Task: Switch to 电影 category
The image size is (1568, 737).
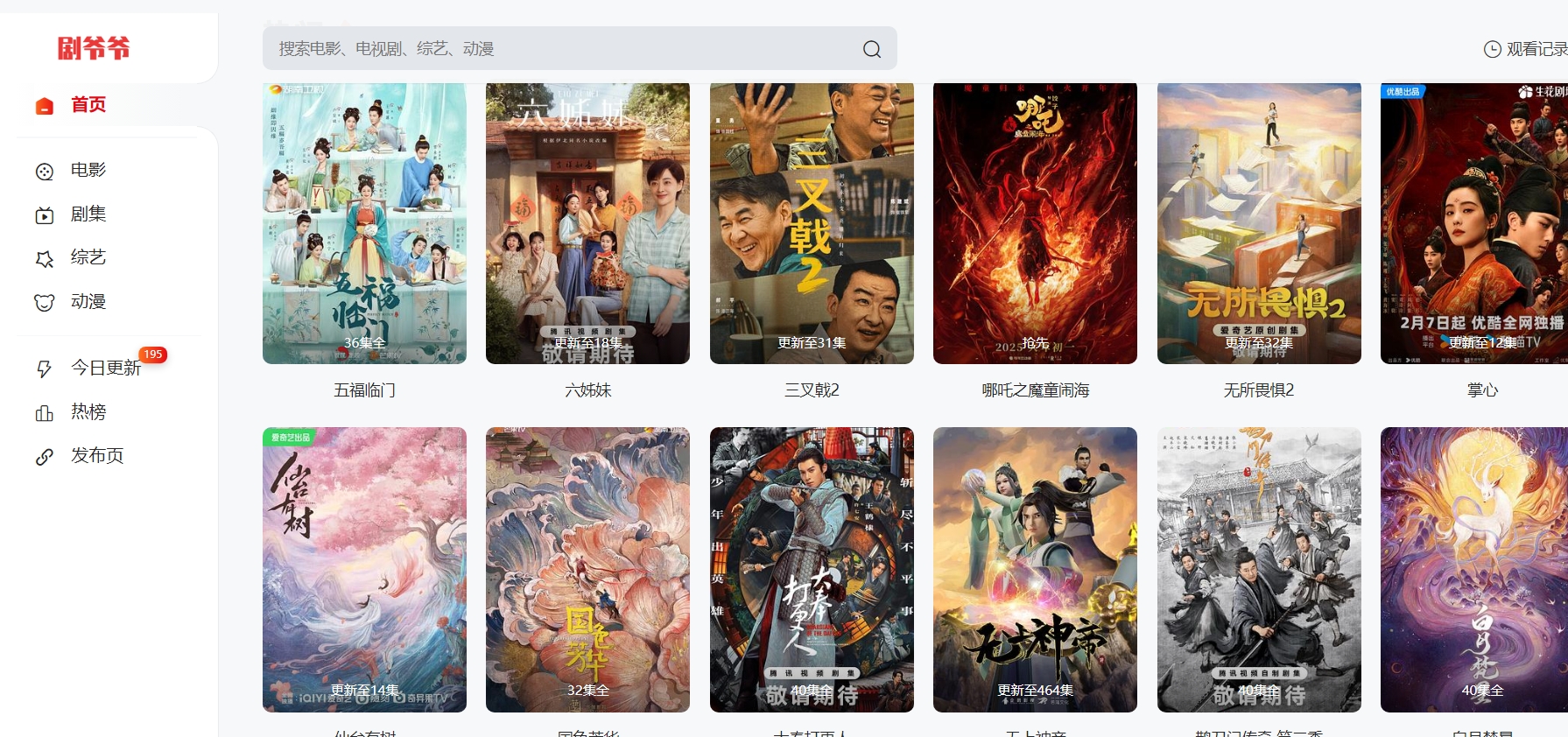Action: point(88,170)
